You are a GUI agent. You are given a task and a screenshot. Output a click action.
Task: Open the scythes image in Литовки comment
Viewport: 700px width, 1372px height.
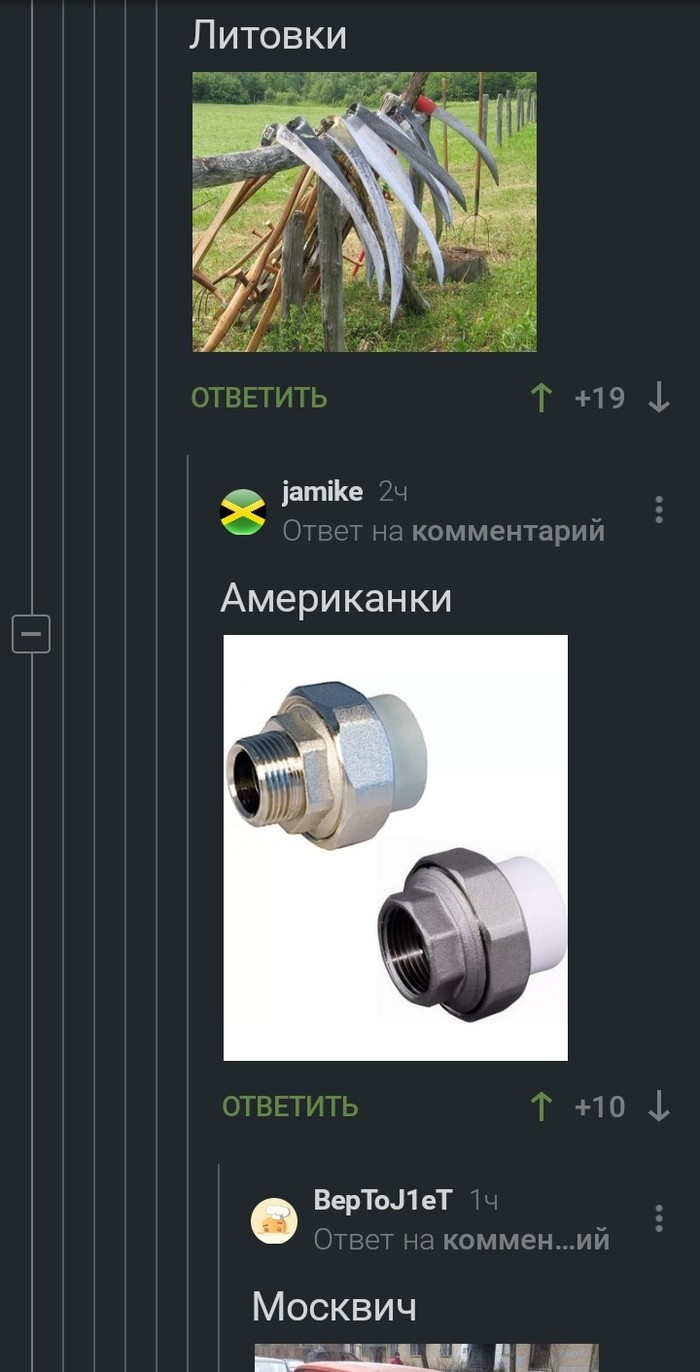pos(364,211)
